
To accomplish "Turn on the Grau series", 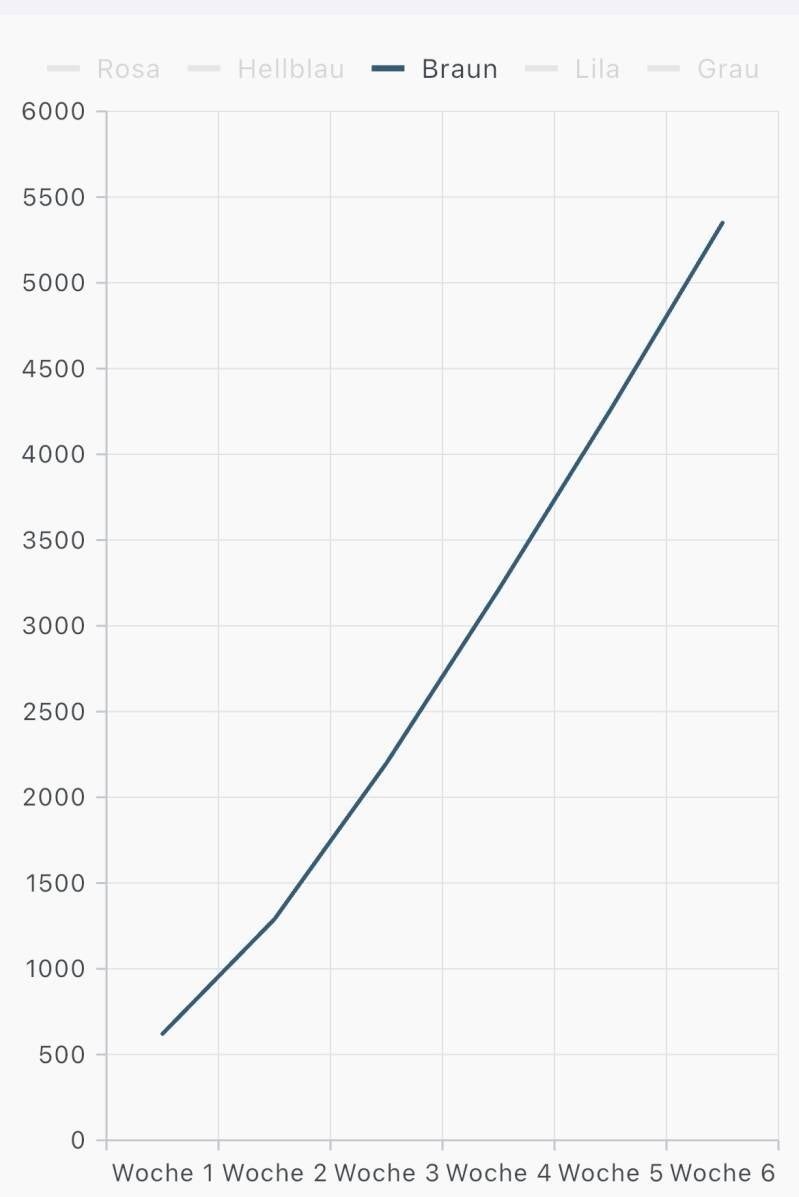I will (703, 69).
